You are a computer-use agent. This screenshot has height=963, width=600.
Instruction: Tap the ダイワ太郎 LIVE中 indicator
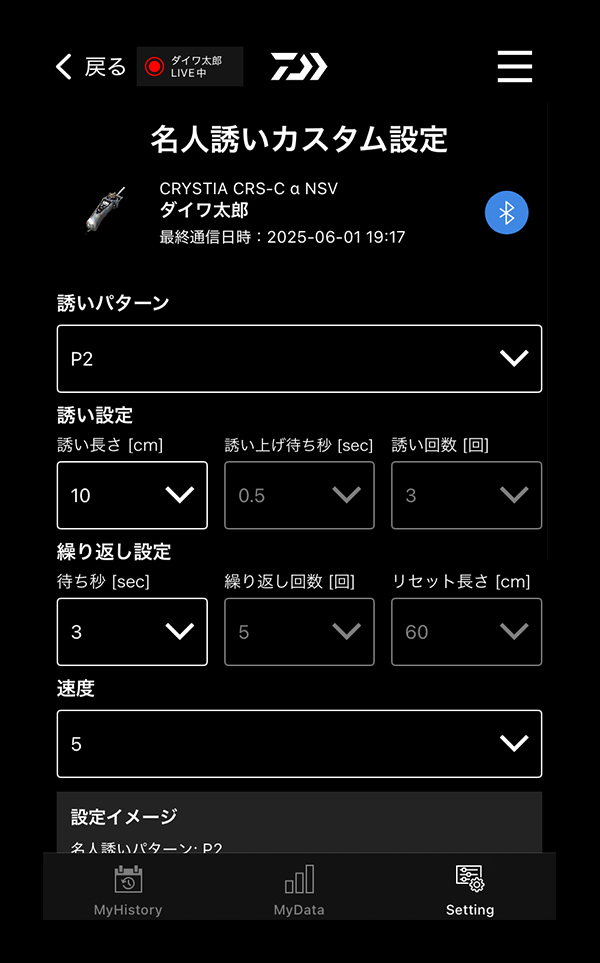click(190, 67)
